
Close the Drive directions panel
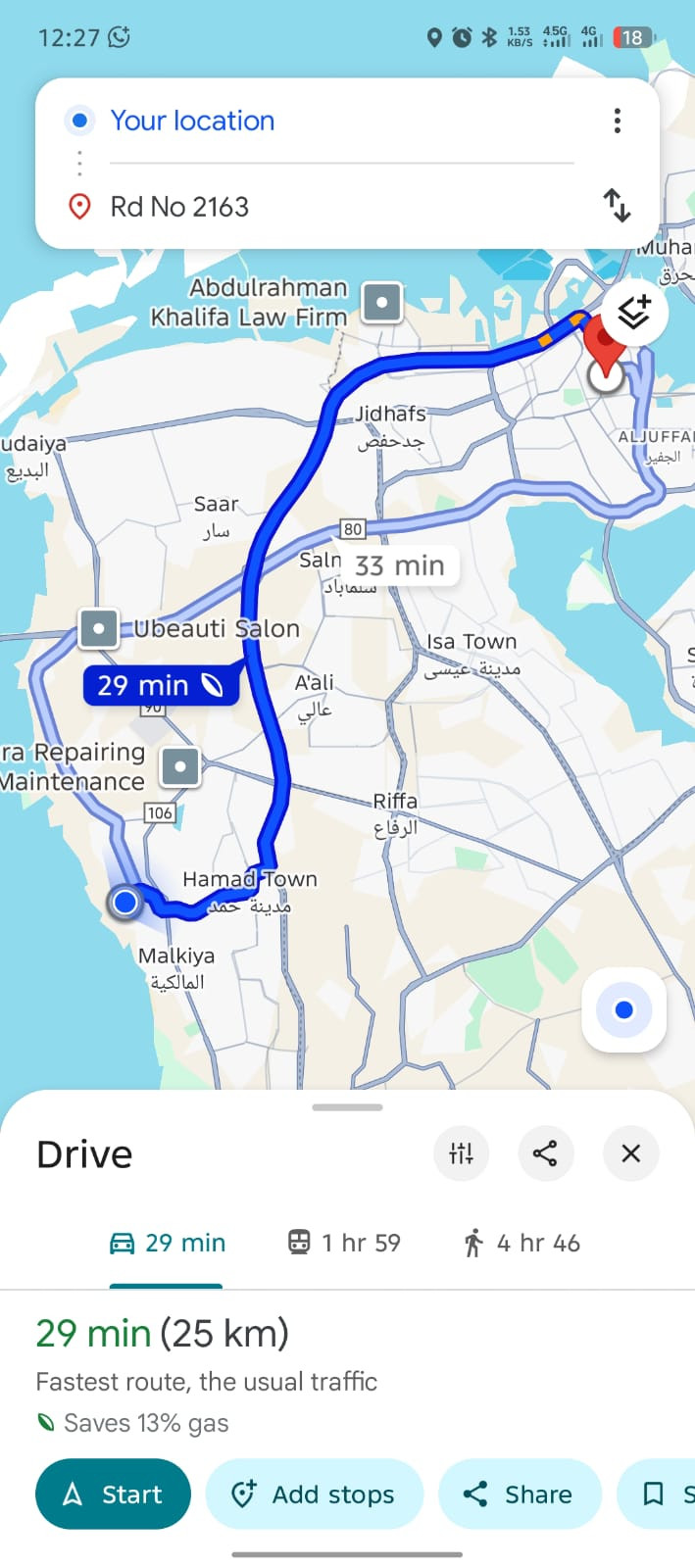(x=630, y=1153)
